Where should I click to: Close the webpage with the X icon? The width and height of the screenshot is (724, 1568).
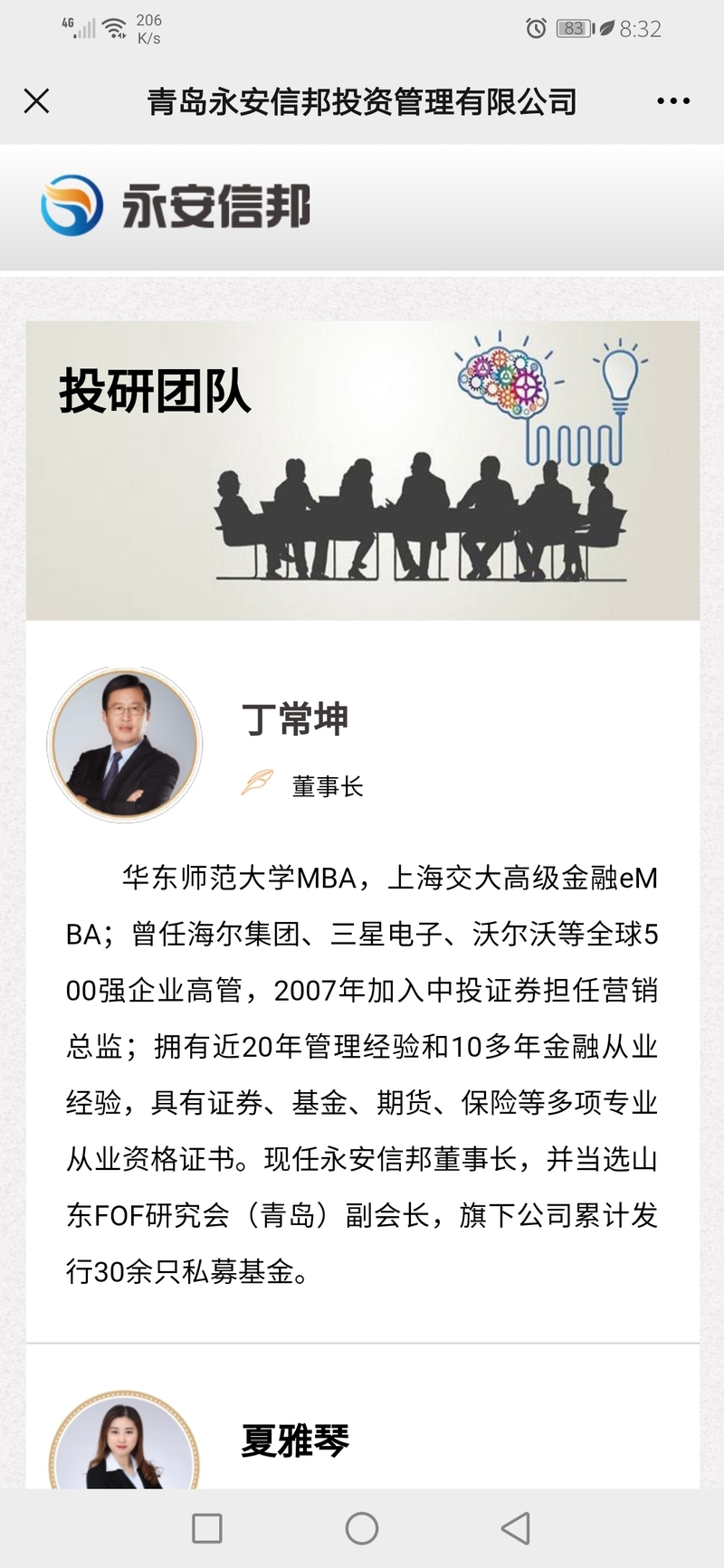tap(36, 100)
